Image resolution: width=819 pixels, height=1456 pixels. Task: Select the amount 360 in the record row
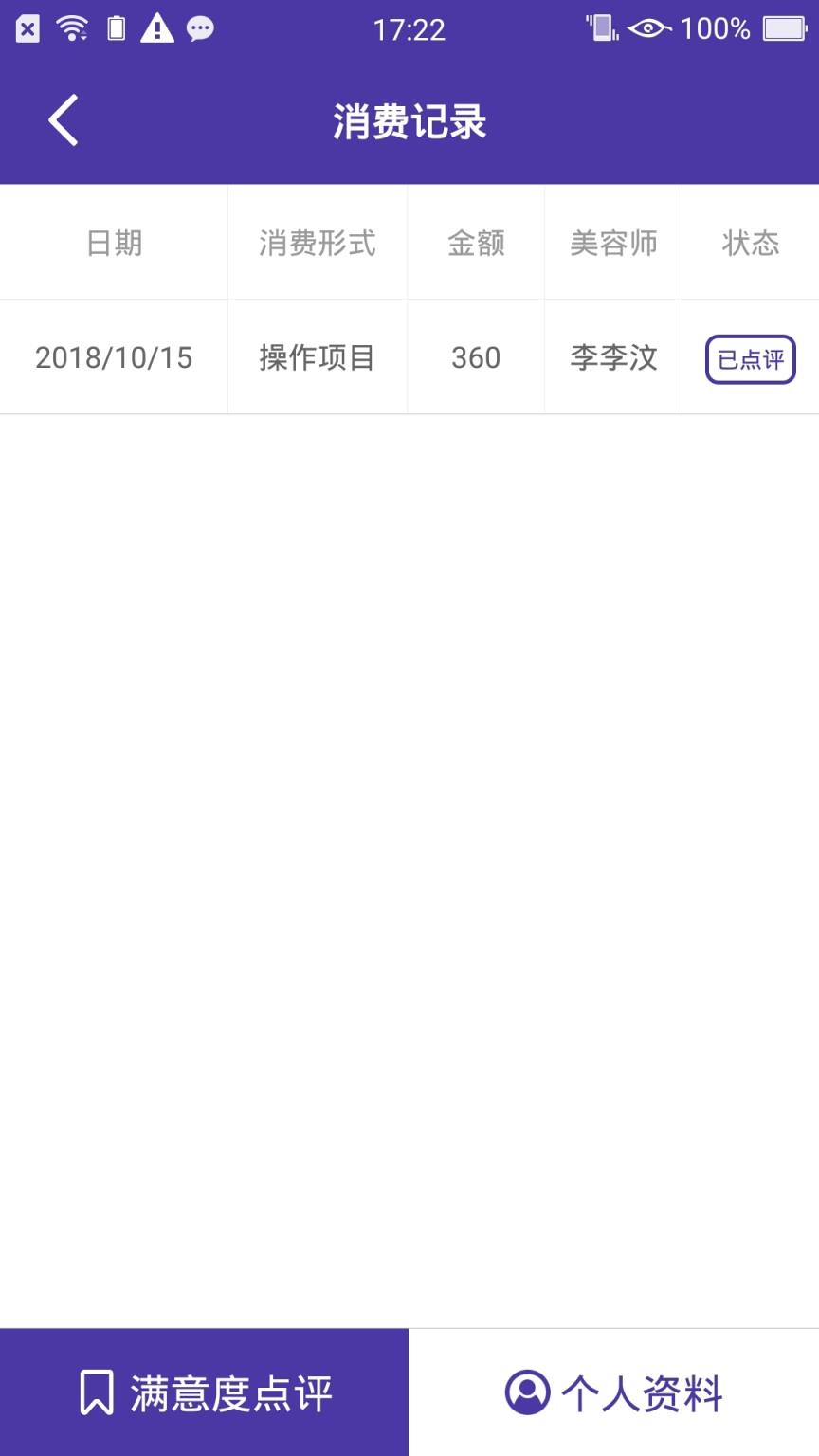click(x=475, y=358)
